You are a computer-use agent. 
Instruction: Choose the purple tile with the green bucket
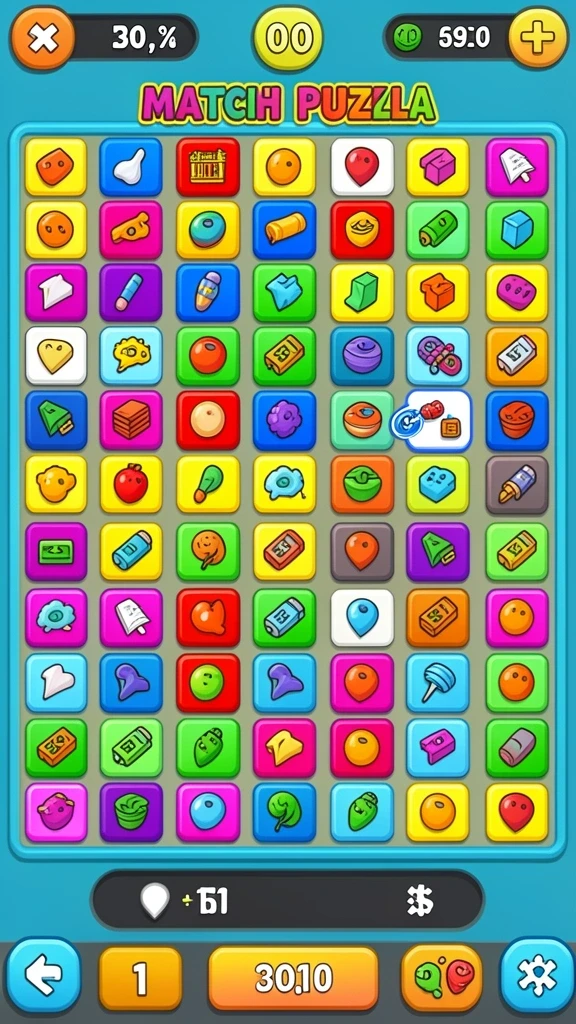131,812
